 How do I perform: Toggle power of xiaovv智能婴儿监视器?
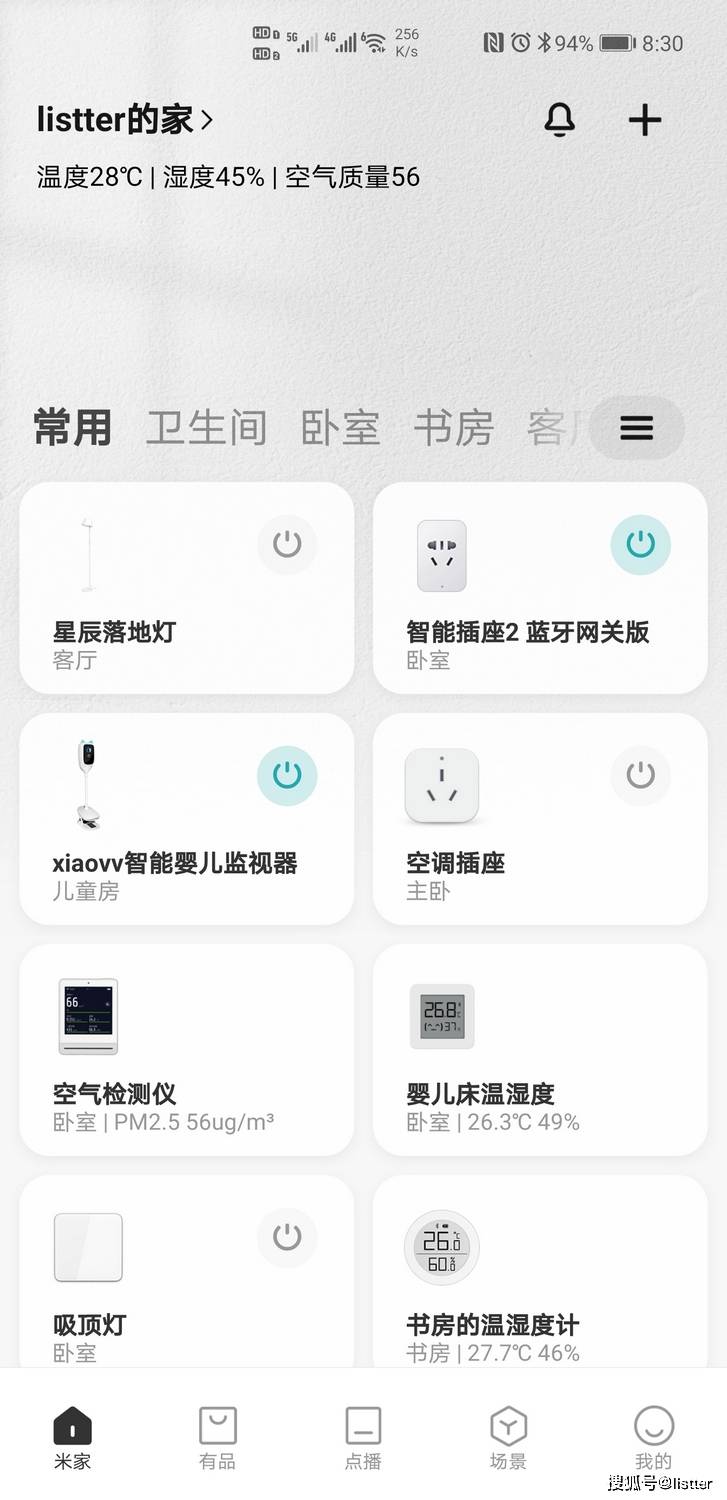pos(287,775)
